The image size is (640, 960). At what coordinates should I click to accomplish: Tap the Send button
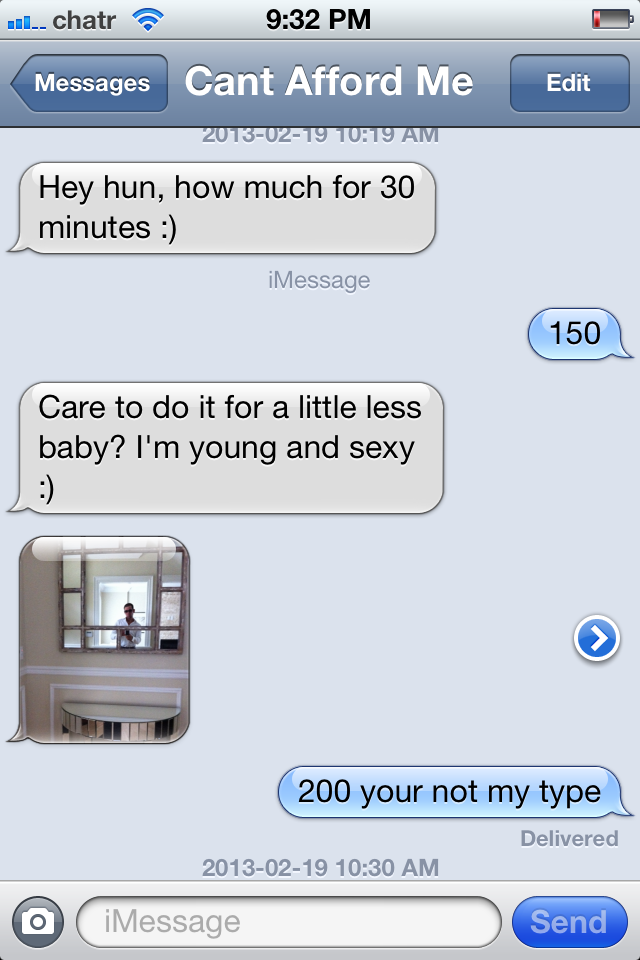[568, 921]
